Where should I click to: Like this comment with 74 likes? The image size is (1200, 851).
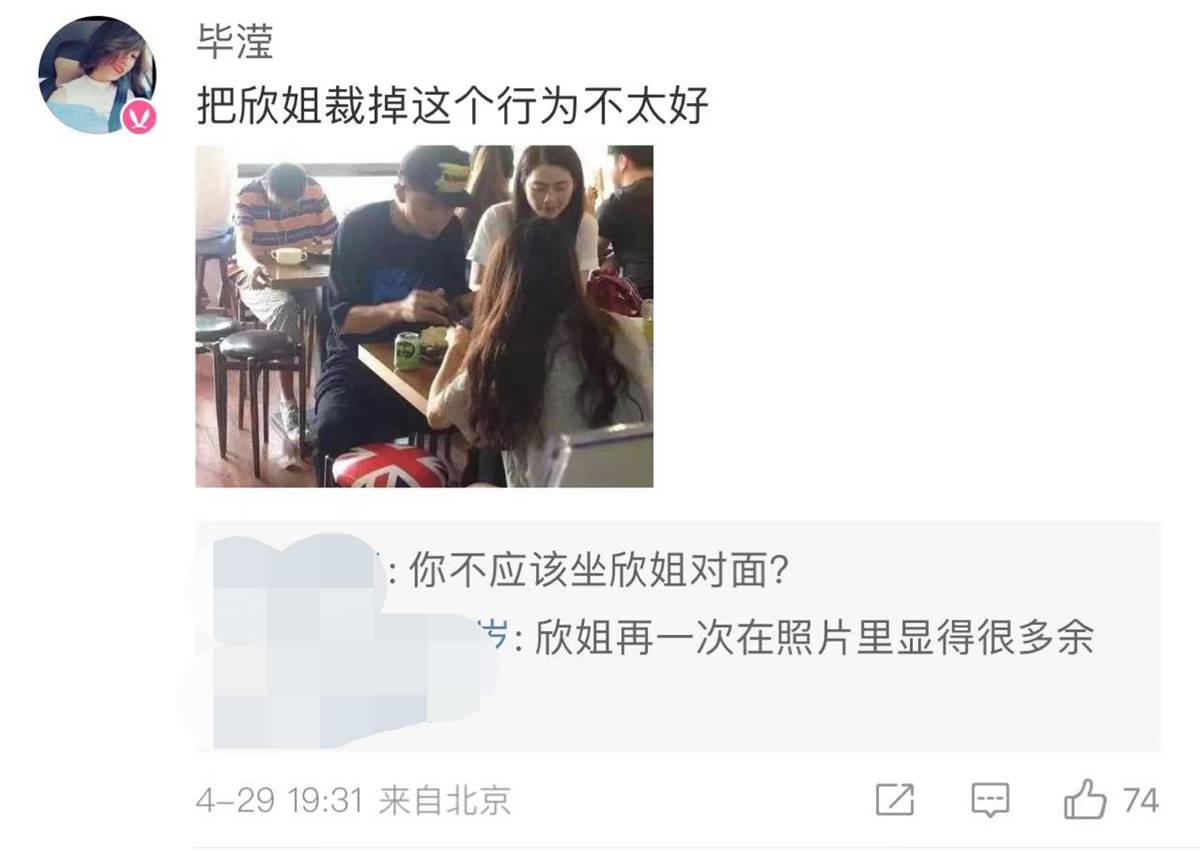pyautogui.click(x=1086, y=800)
